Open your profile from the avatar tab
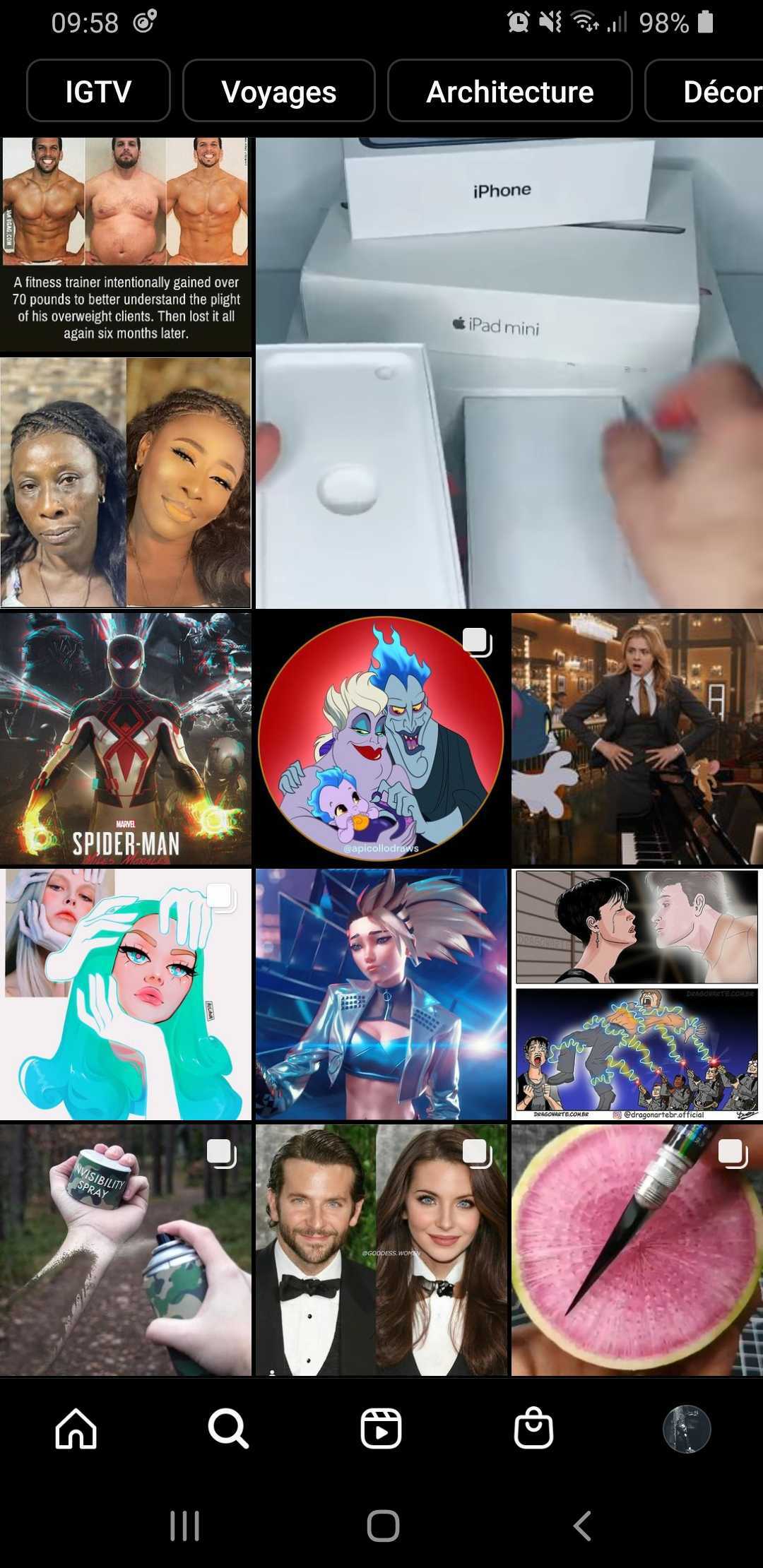Screen dimensions: 763x1568 (x=686, y=1429)
